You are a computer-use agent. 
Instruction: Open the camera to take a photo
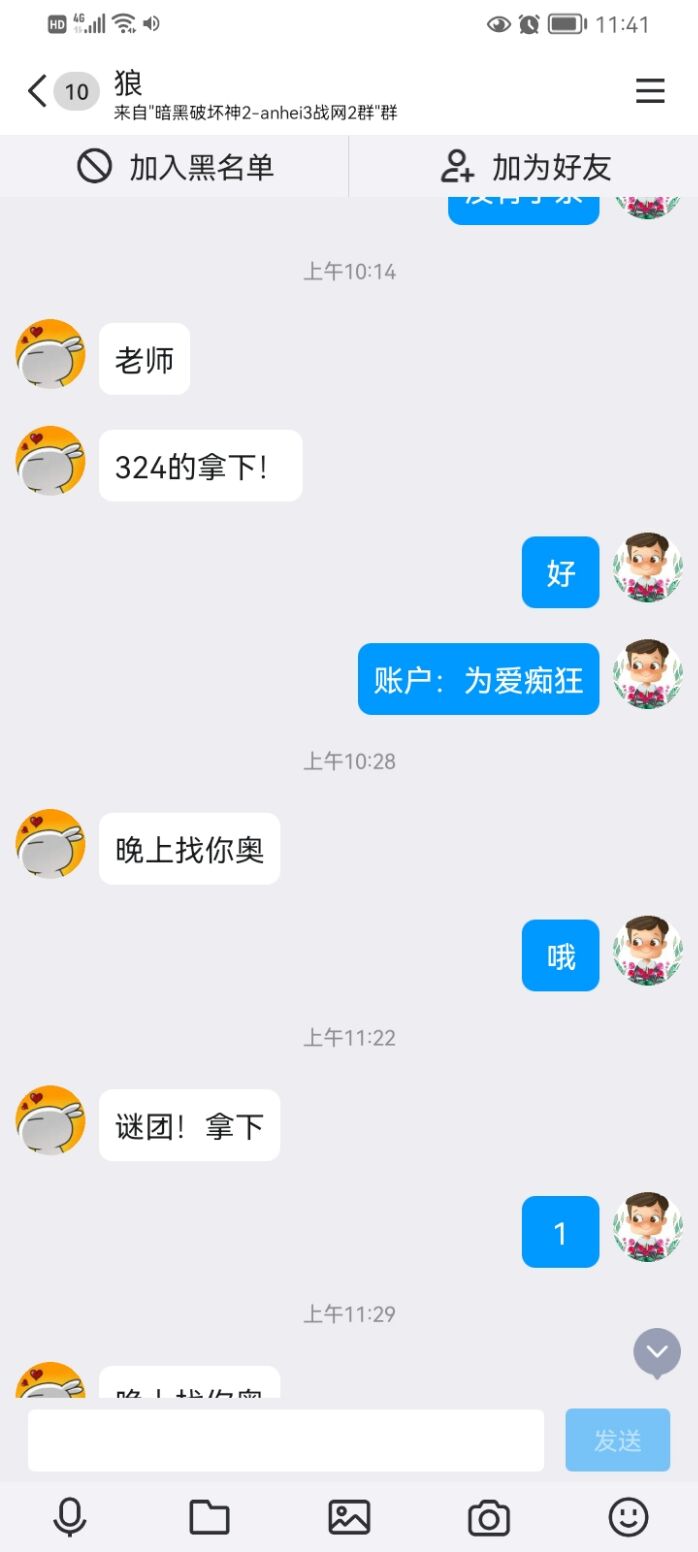(489, 1518)
